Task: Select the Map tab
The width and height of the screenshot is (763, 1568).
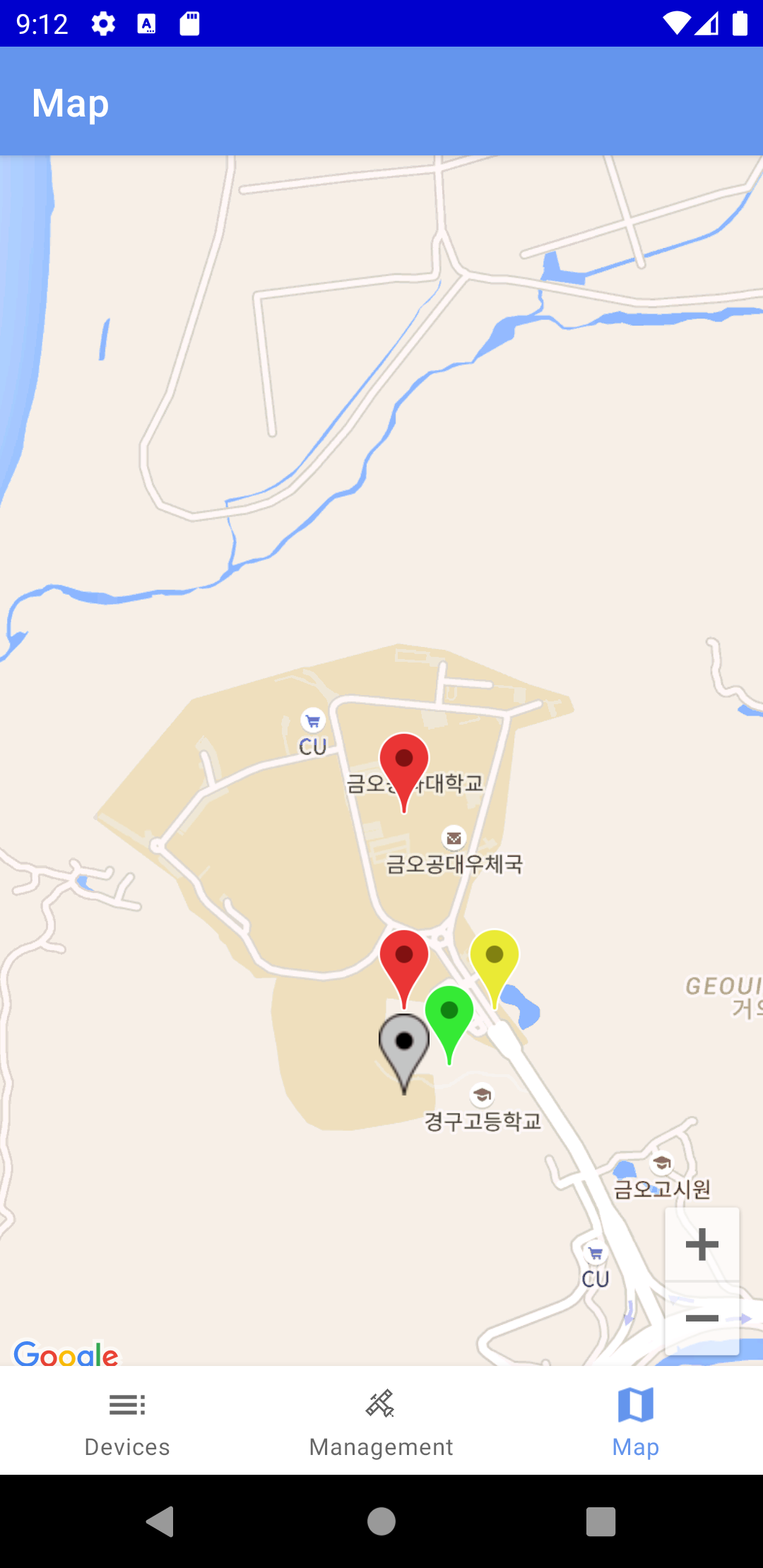Action: (x=635, y=1421)
